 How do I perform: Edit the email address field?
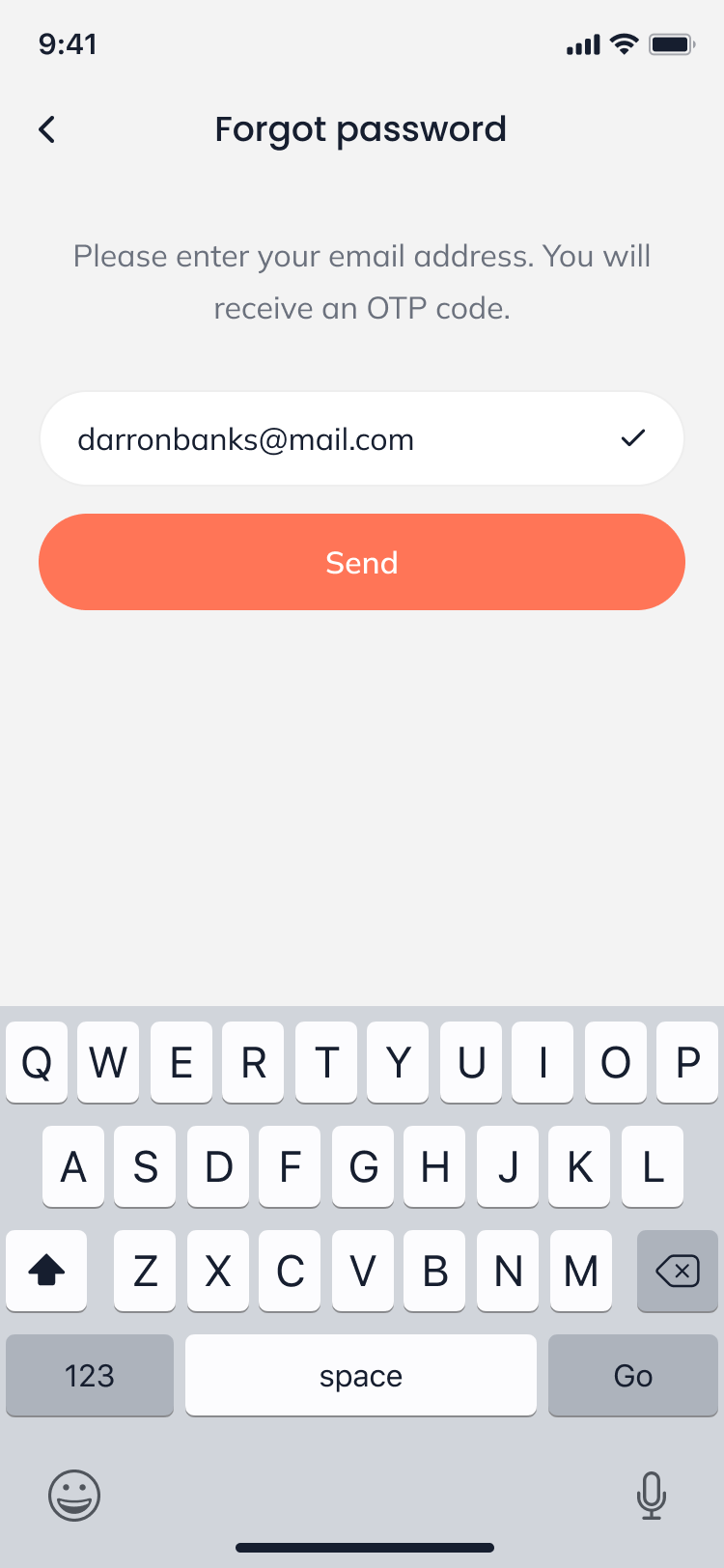[328, 439]
